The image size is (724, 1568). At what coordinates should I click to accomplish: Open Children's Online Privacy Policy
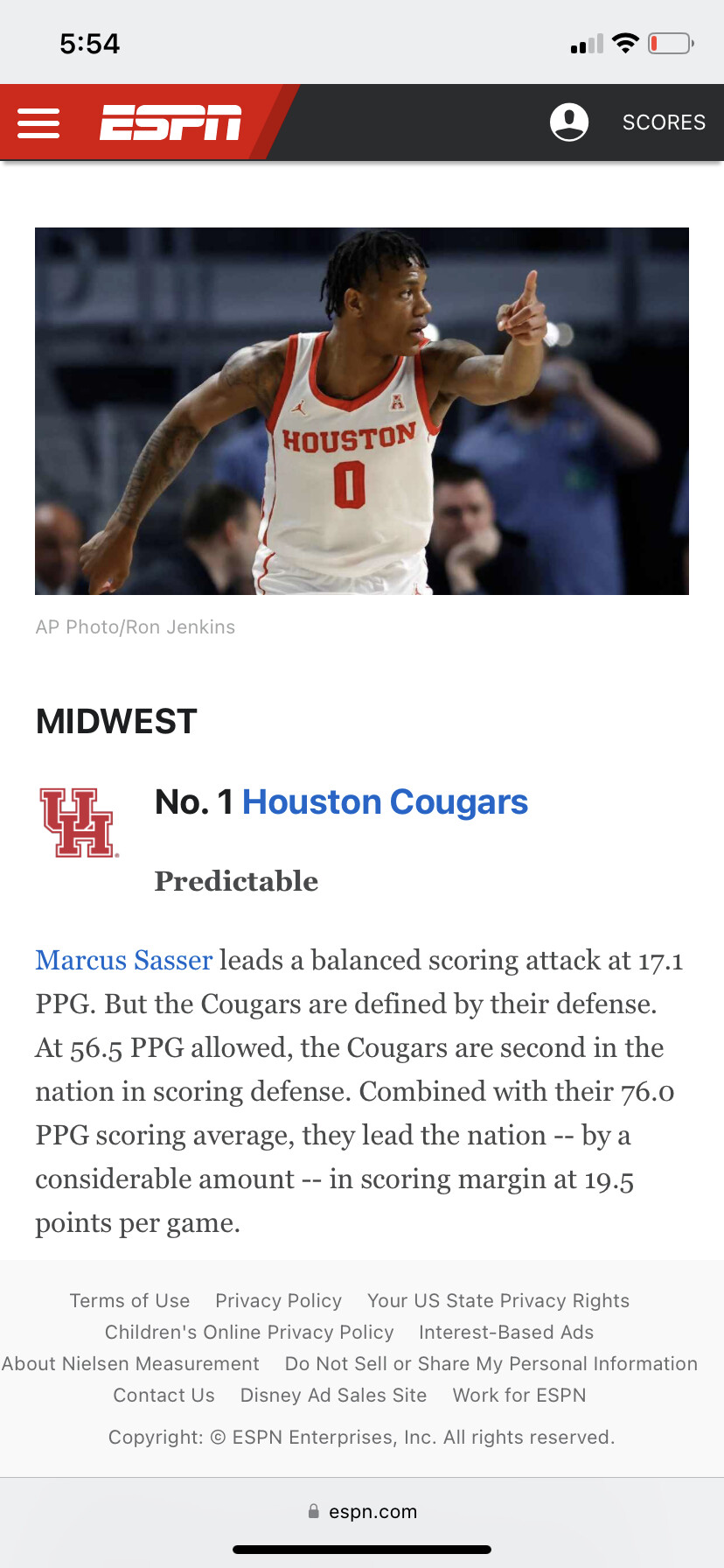(x=249, y=1333)
